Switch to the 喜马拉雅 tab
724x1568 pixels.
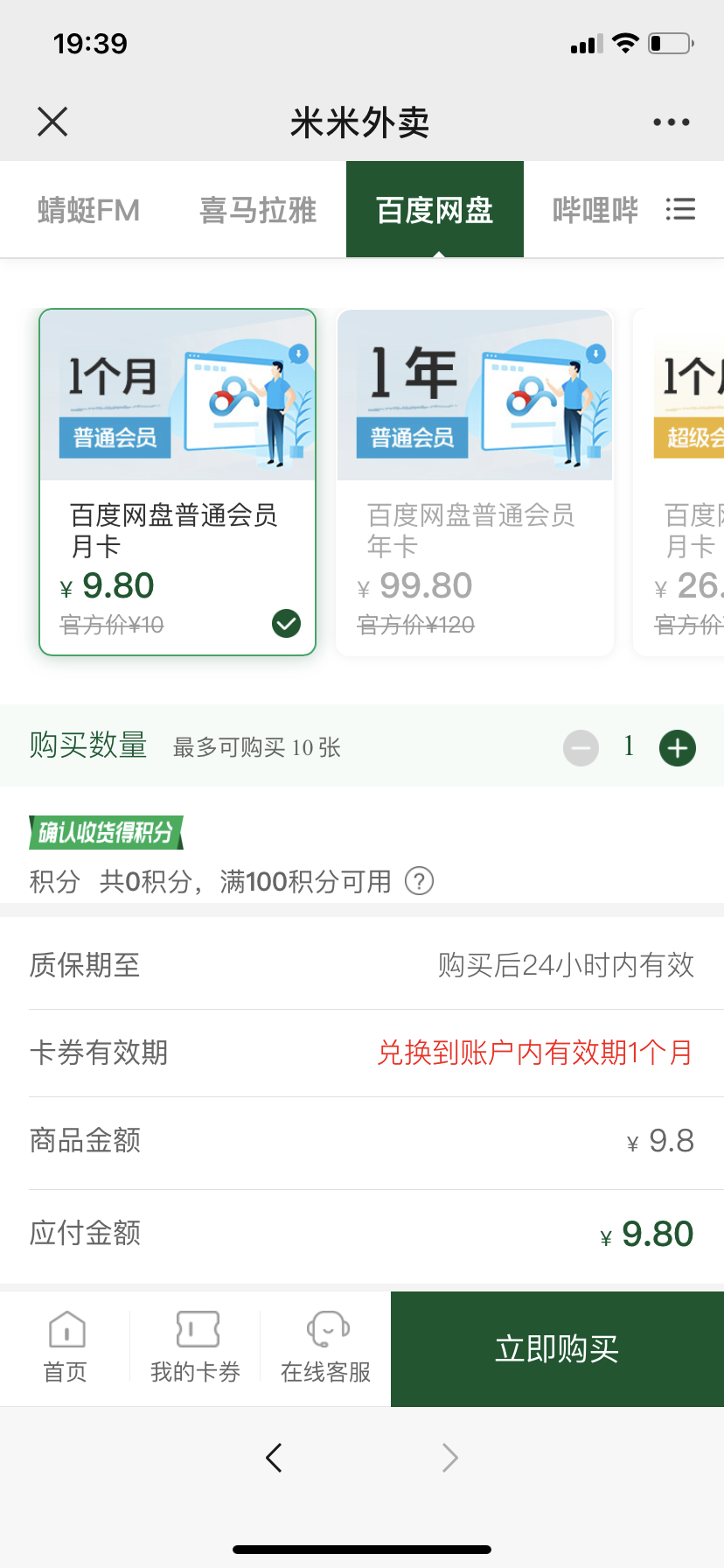coord(258,211)
